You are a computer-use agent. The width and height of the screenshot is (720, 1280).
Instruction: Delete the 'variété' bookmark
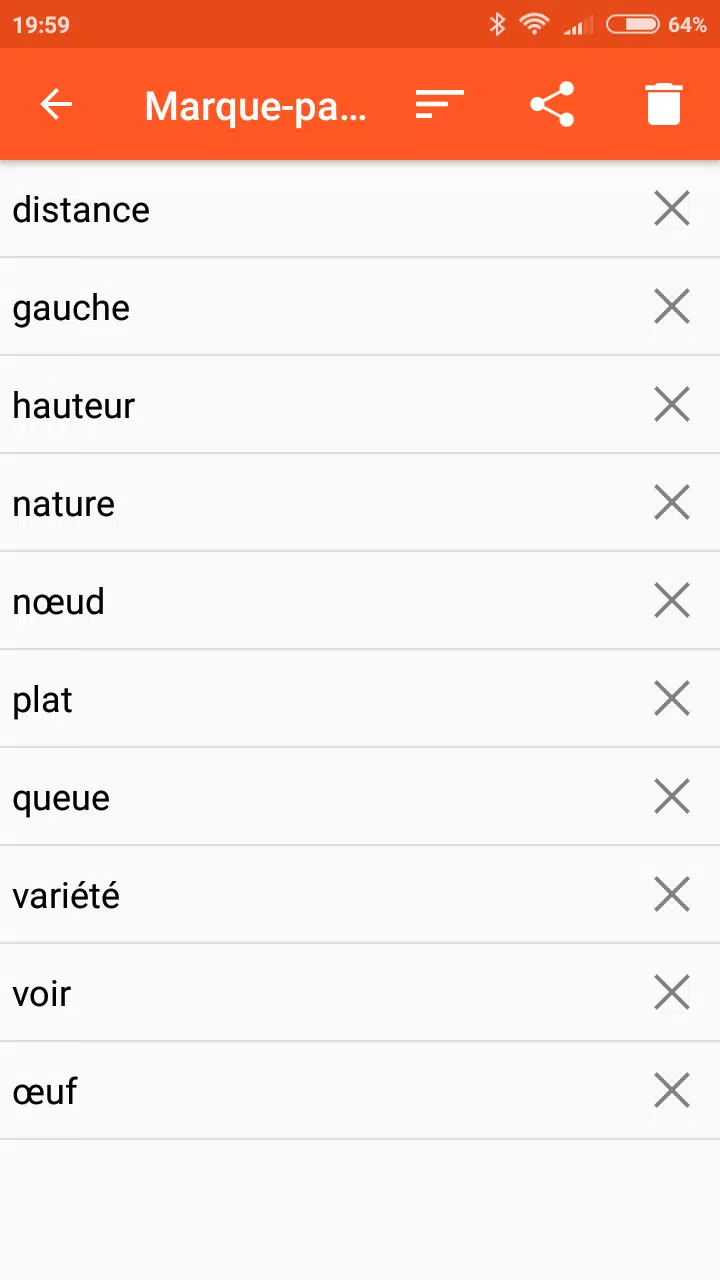672,895
